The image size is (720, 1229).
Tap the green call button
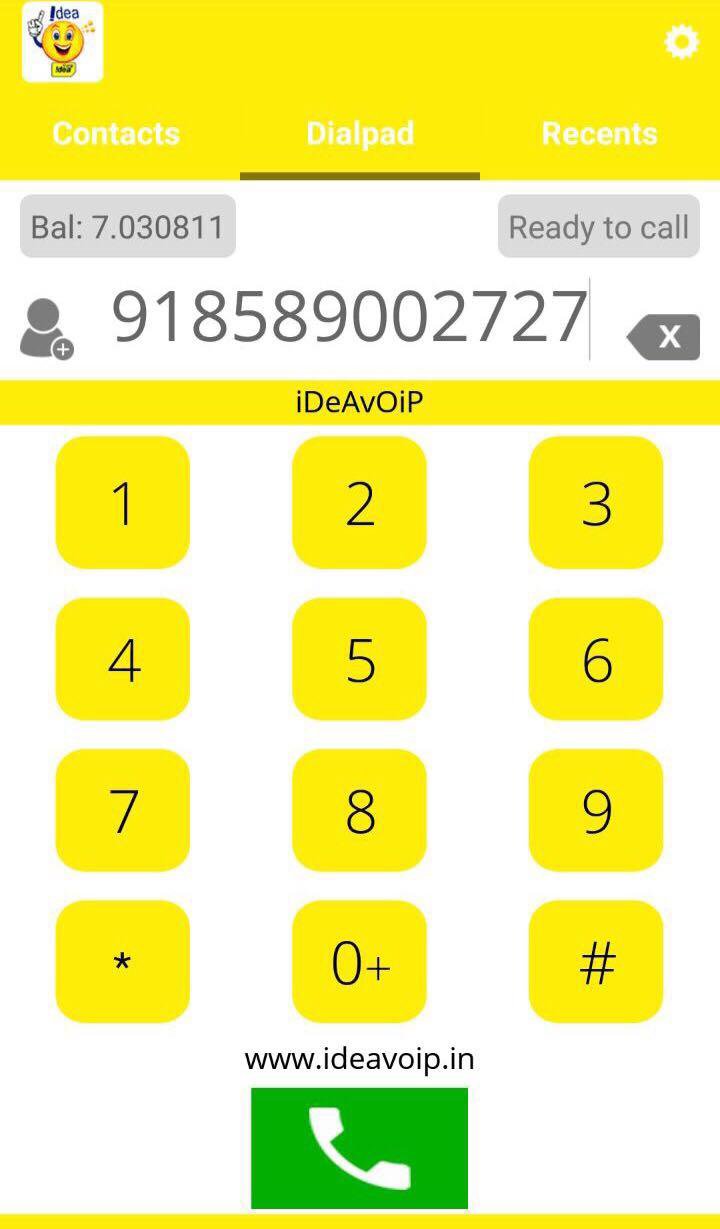coord(358,1147)
